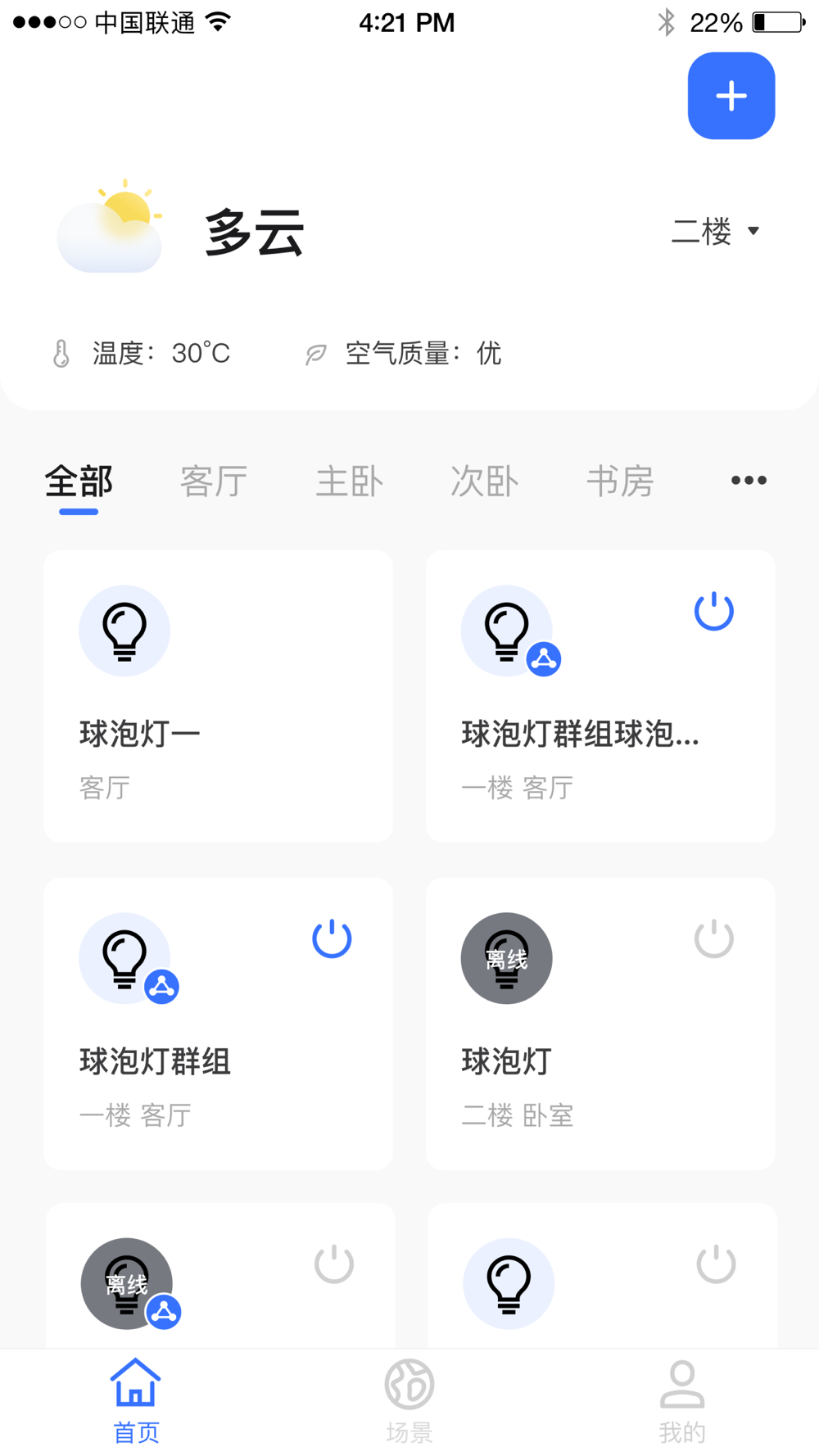Go to the 我的 profile tab
The height and width of the screenshot is (1456, 819).
click(x=681, y=1401)
